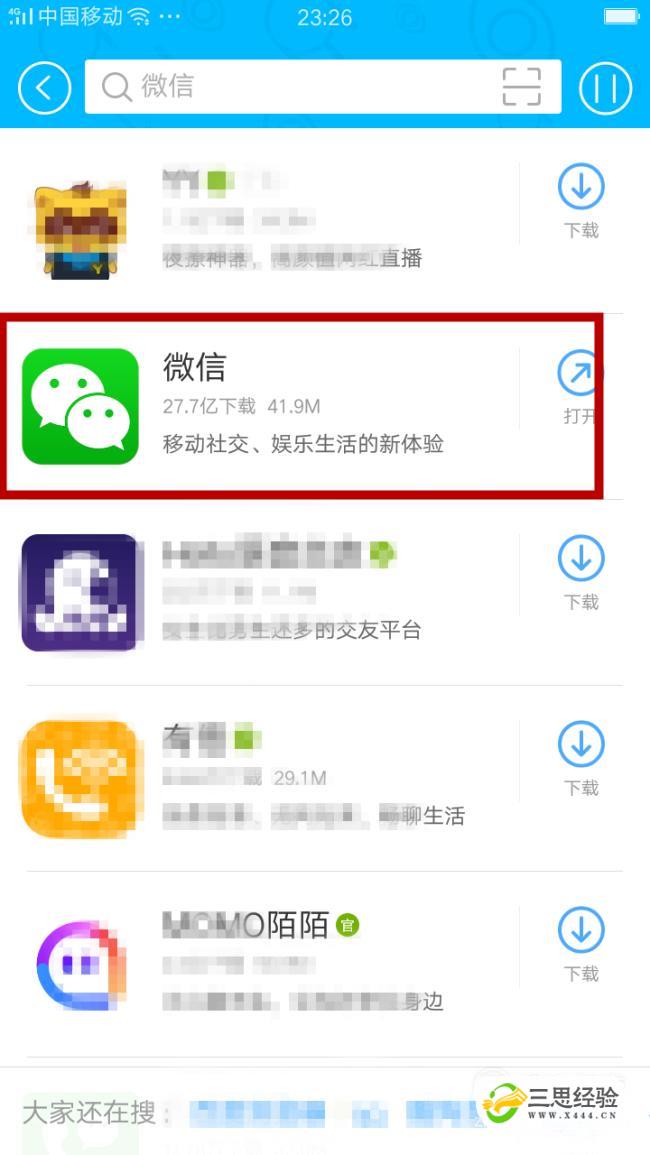Download MOMO陌陌 app
The height and width of the screenshot is (1155, 650).
[x=581, y=944]
